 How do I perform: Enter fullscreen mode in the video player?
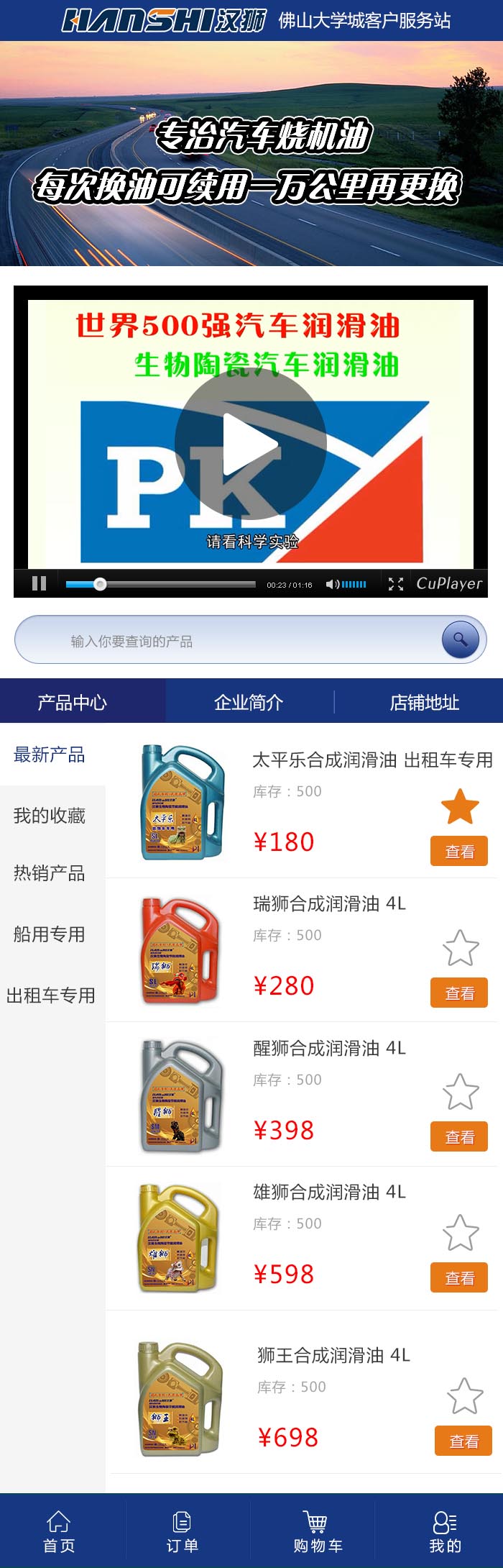(395, 584)
